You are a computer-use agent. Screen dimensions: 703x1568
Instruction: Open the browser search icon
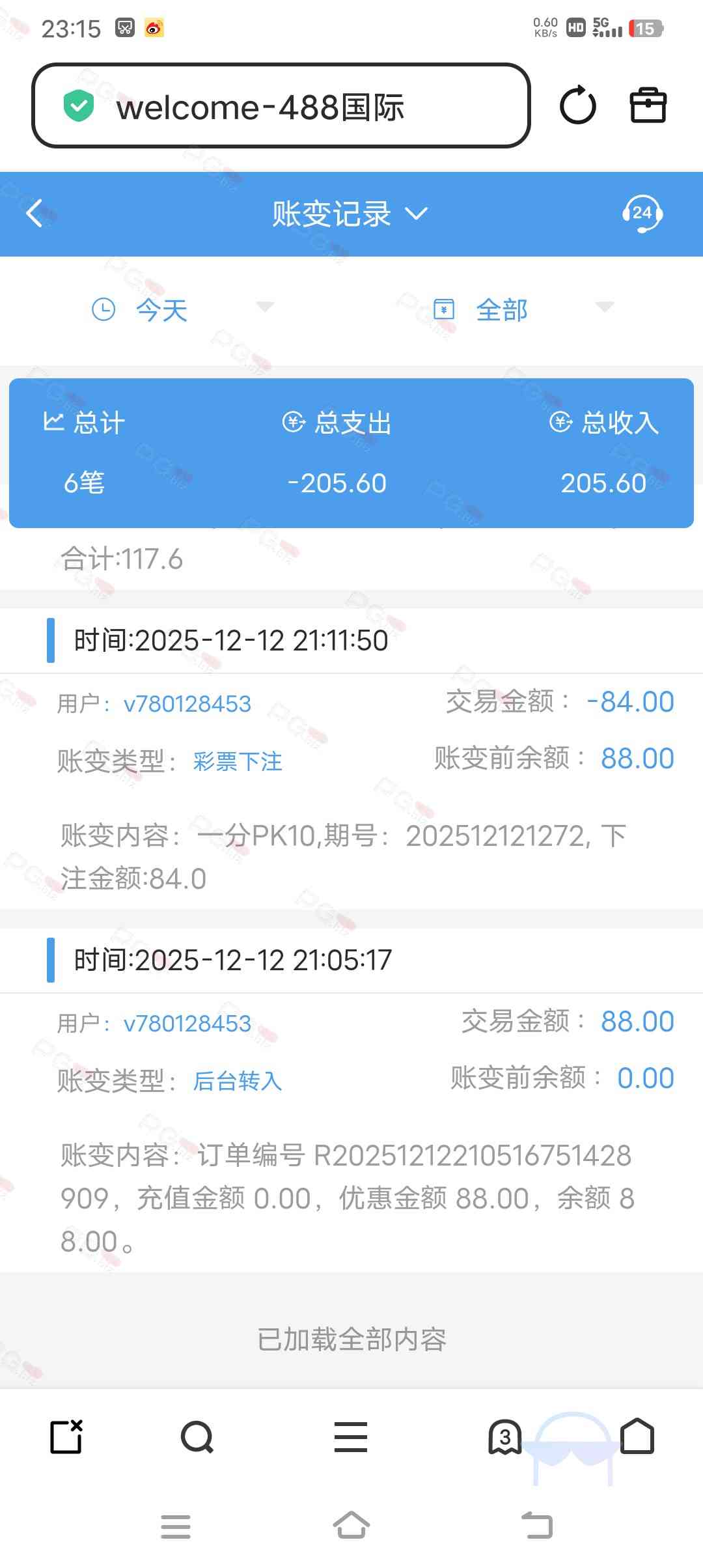pyautogui.click(x=197, y=1436)
